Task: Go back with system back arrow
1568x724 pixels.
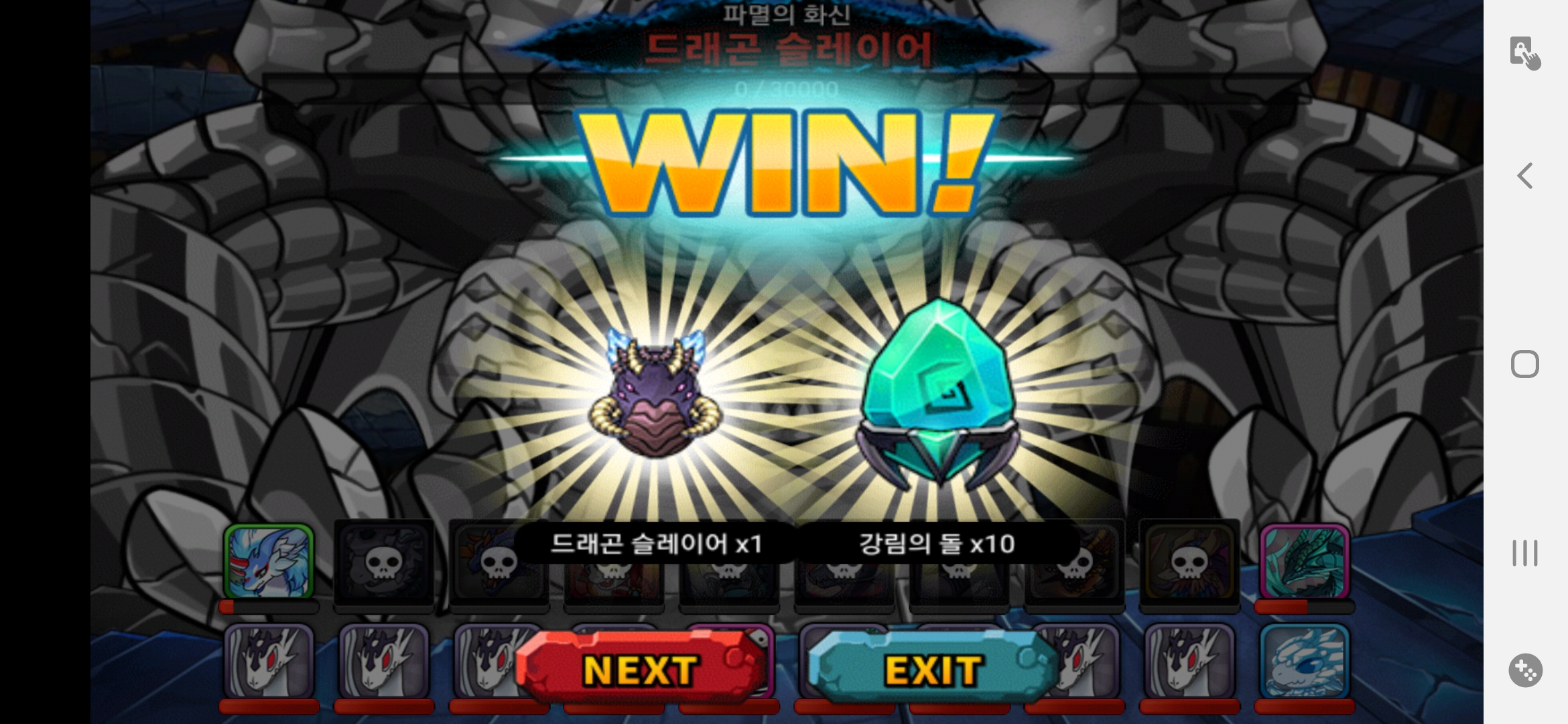Action: coord(1524,176)
